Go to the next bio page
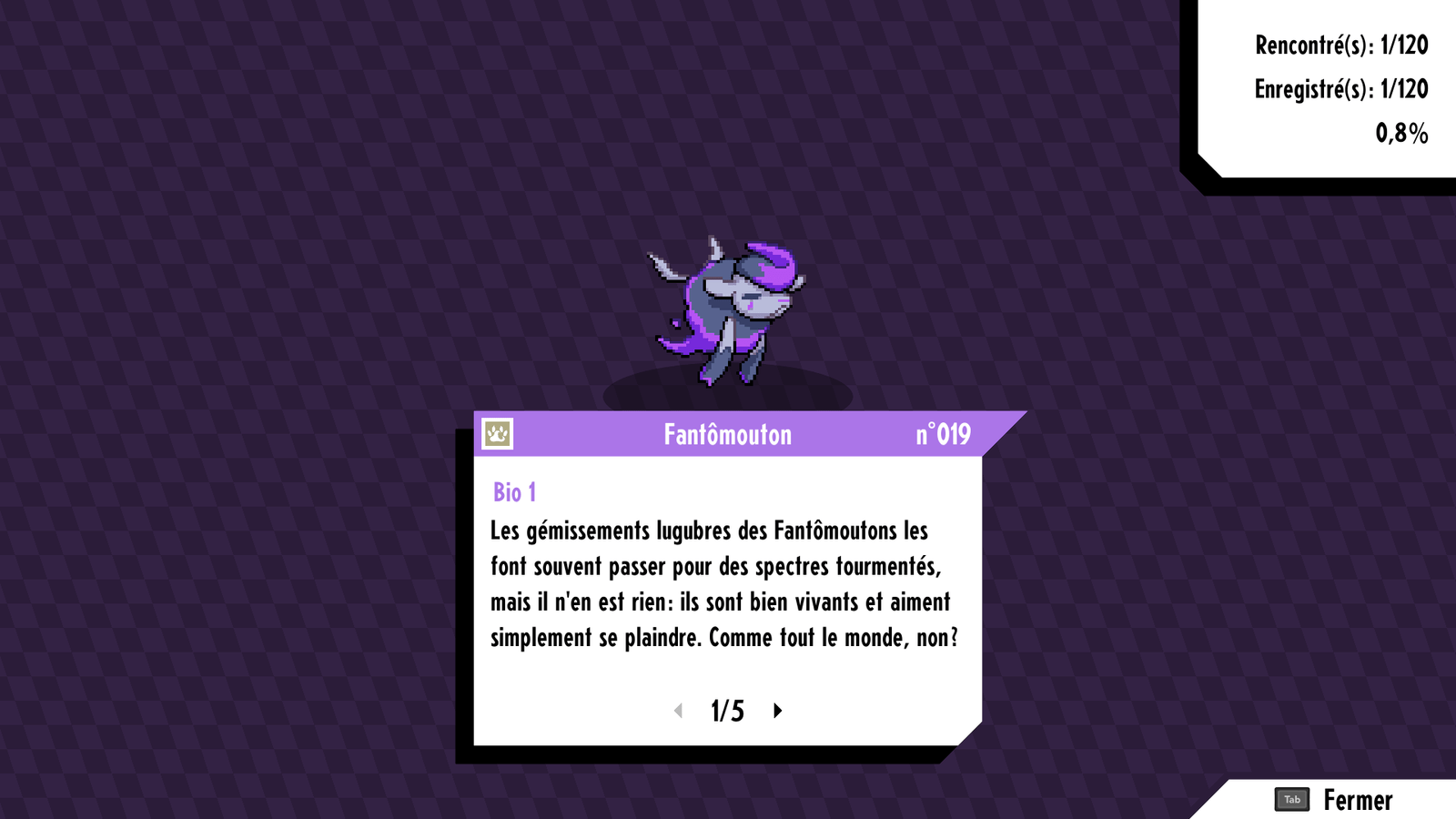The image size is (1456, 819). point(777,711)
